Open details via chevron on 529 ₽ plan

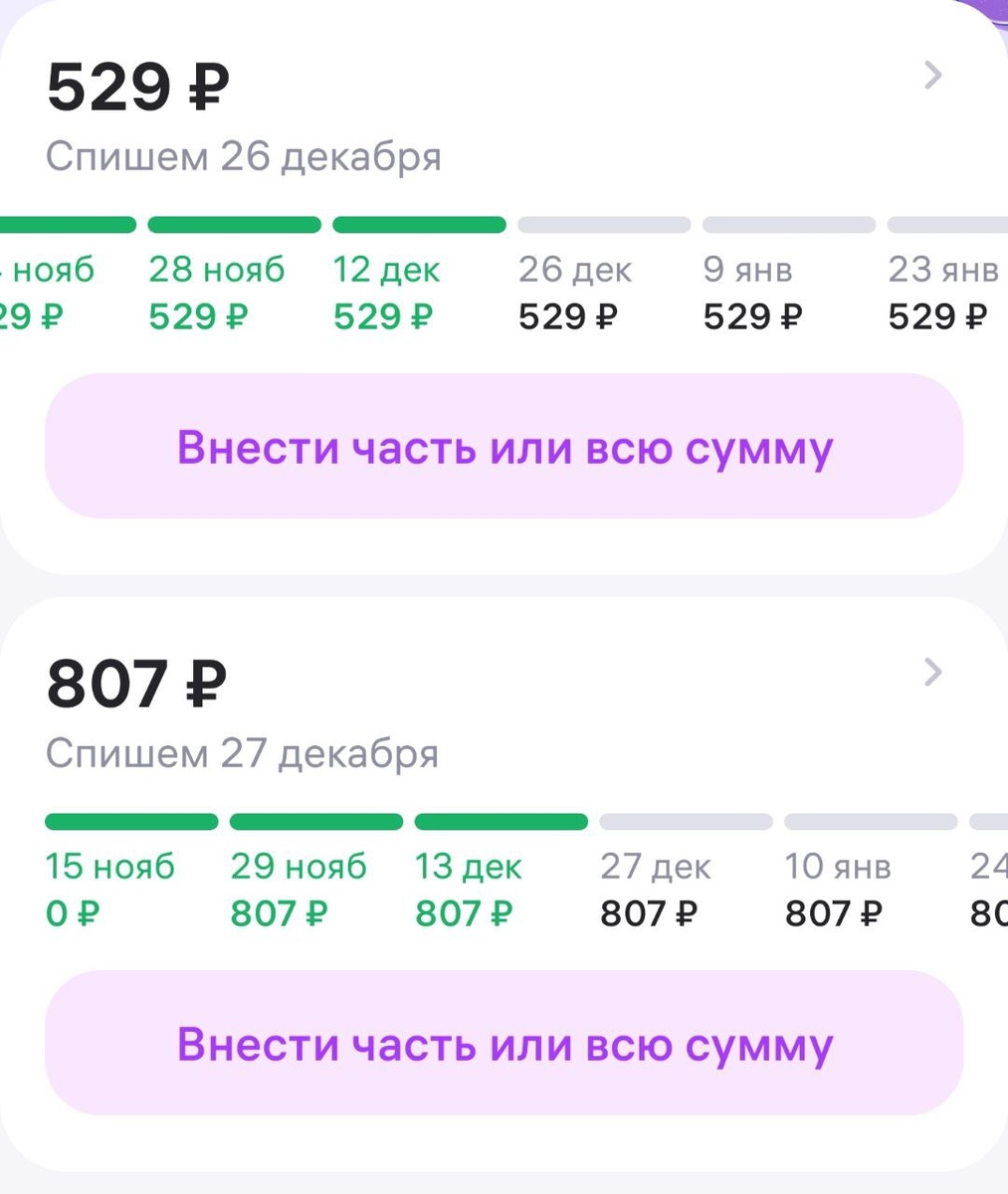(931, 75)
